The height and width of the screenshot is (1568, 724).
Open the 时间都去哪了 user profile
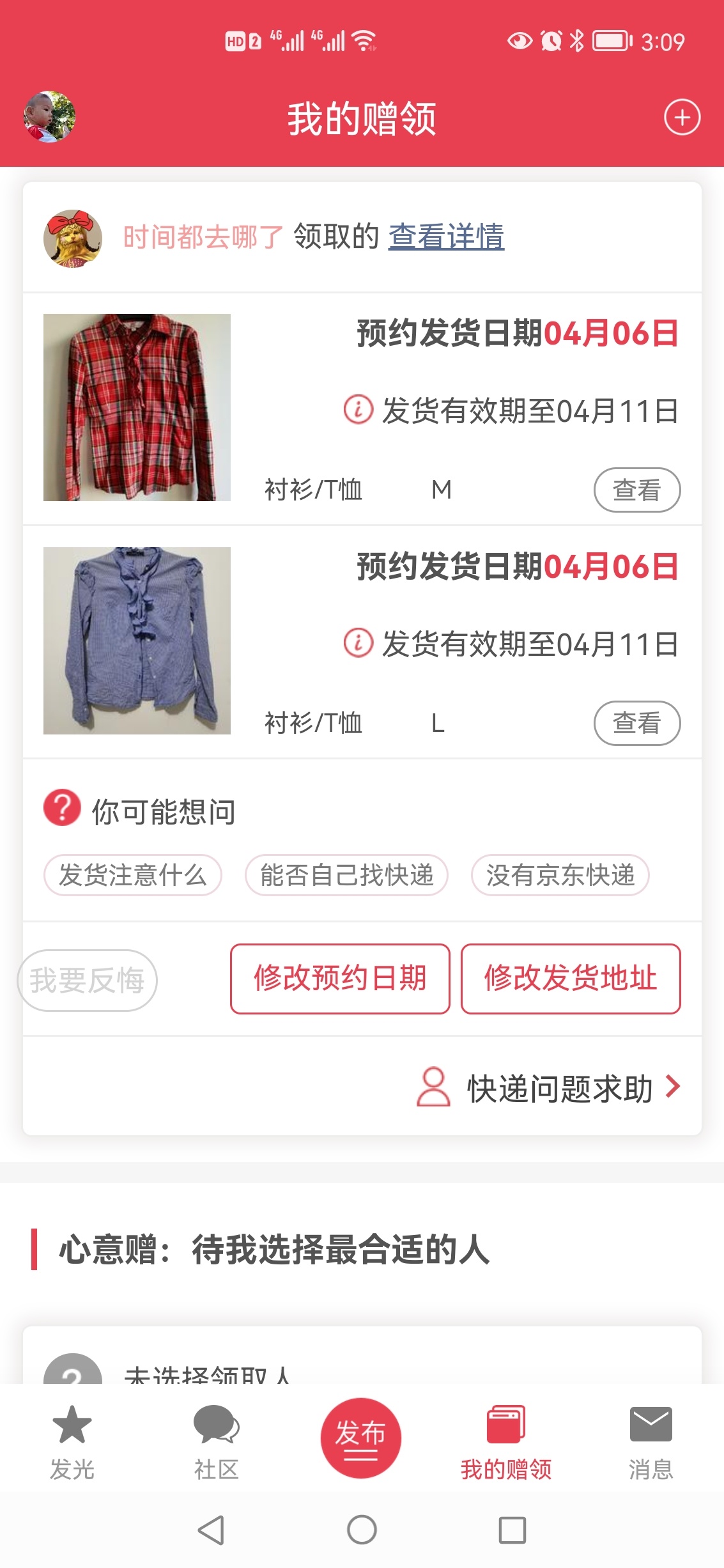(203, 237)
